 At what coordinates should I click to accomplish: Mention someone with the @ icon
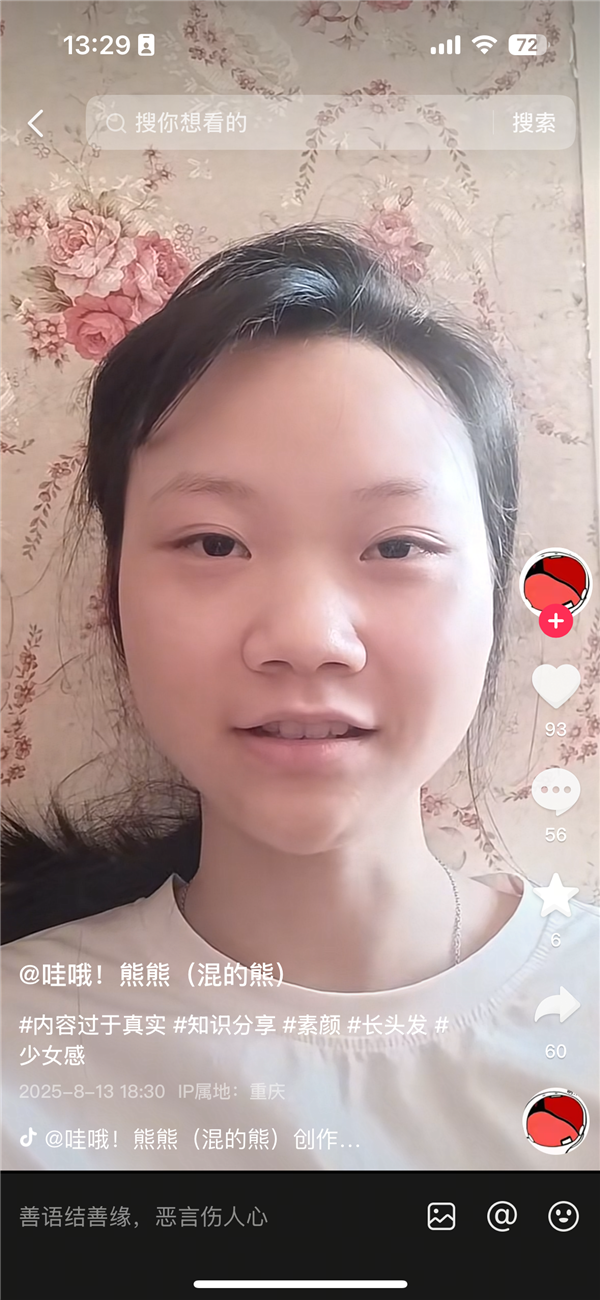click(502, 1216)
